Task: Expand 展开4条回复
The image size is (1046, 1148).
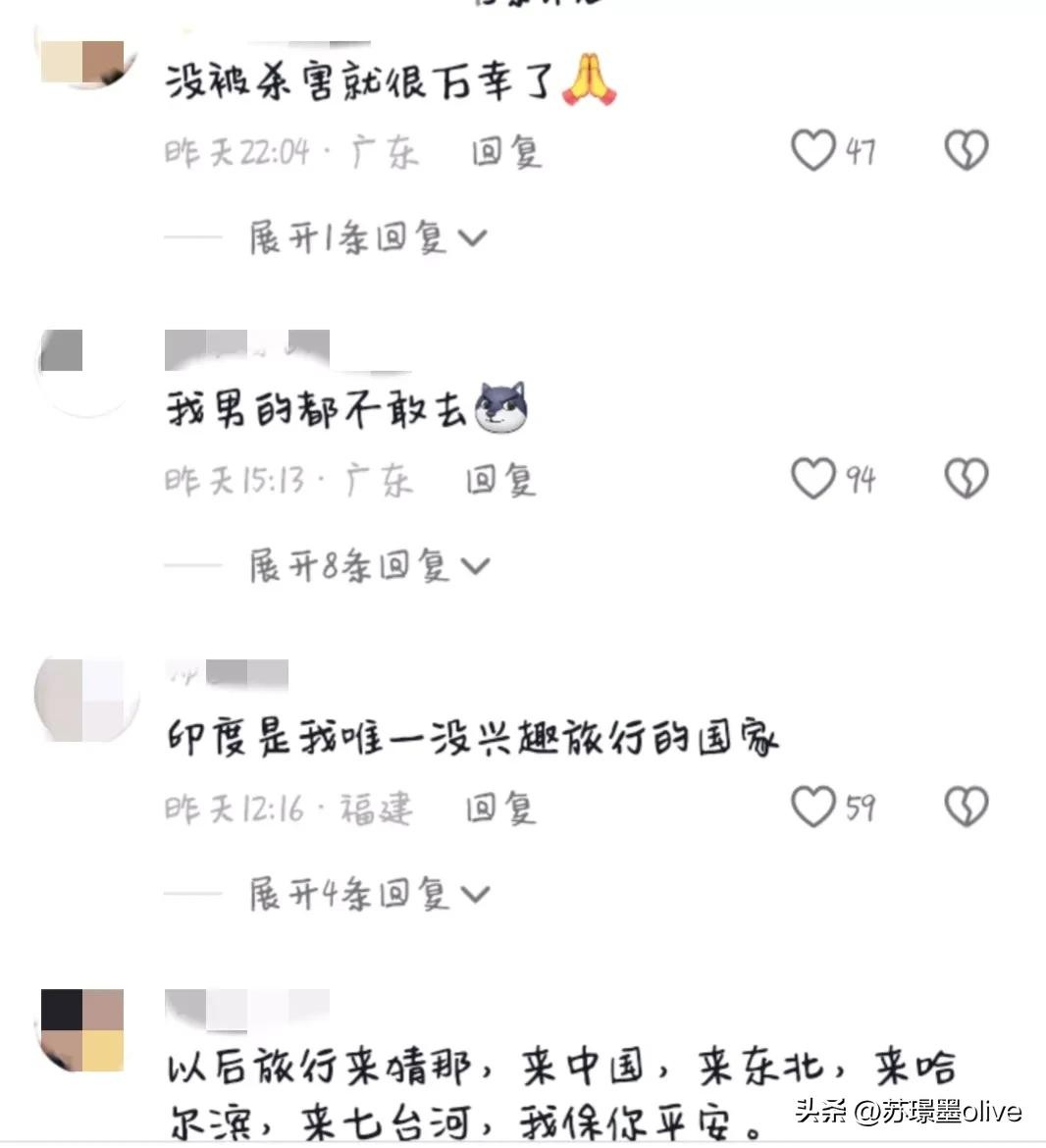Action: 367,894
